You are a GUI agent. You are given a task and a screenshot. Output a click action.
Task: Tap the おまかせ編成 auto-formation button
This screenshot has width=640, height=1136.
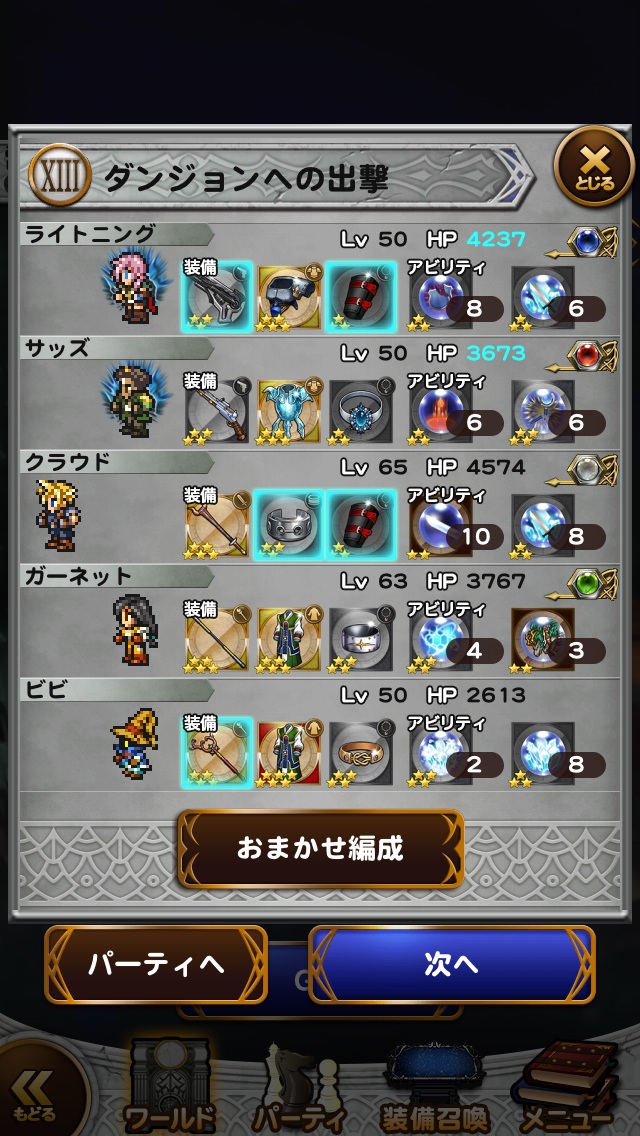pyautogui.click(x=320, y=849)
